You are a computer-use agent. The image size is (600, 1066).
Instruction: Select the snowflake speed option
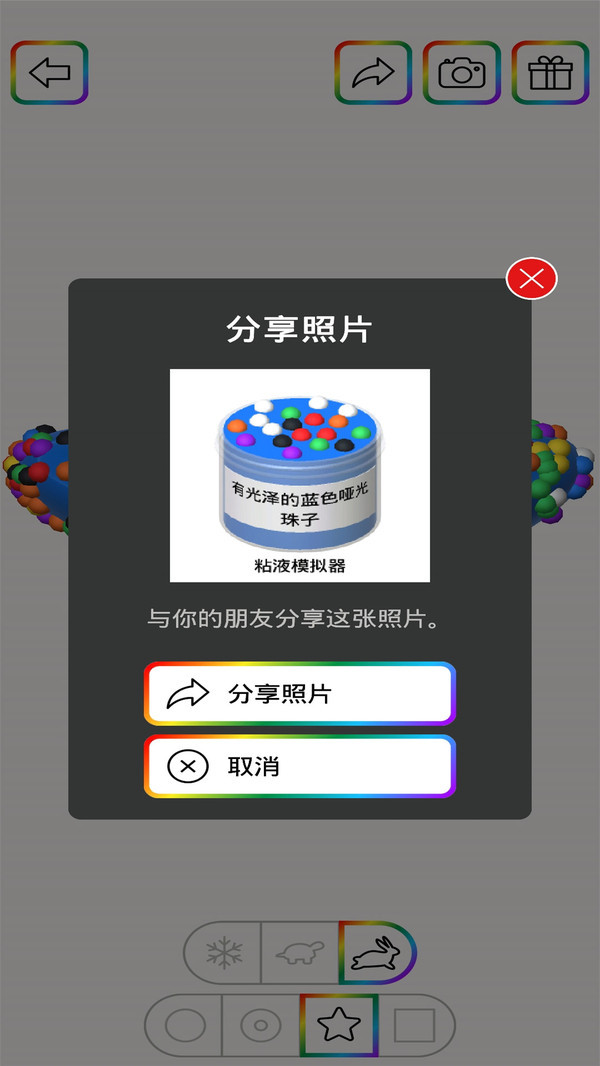(x=224, y=953)
